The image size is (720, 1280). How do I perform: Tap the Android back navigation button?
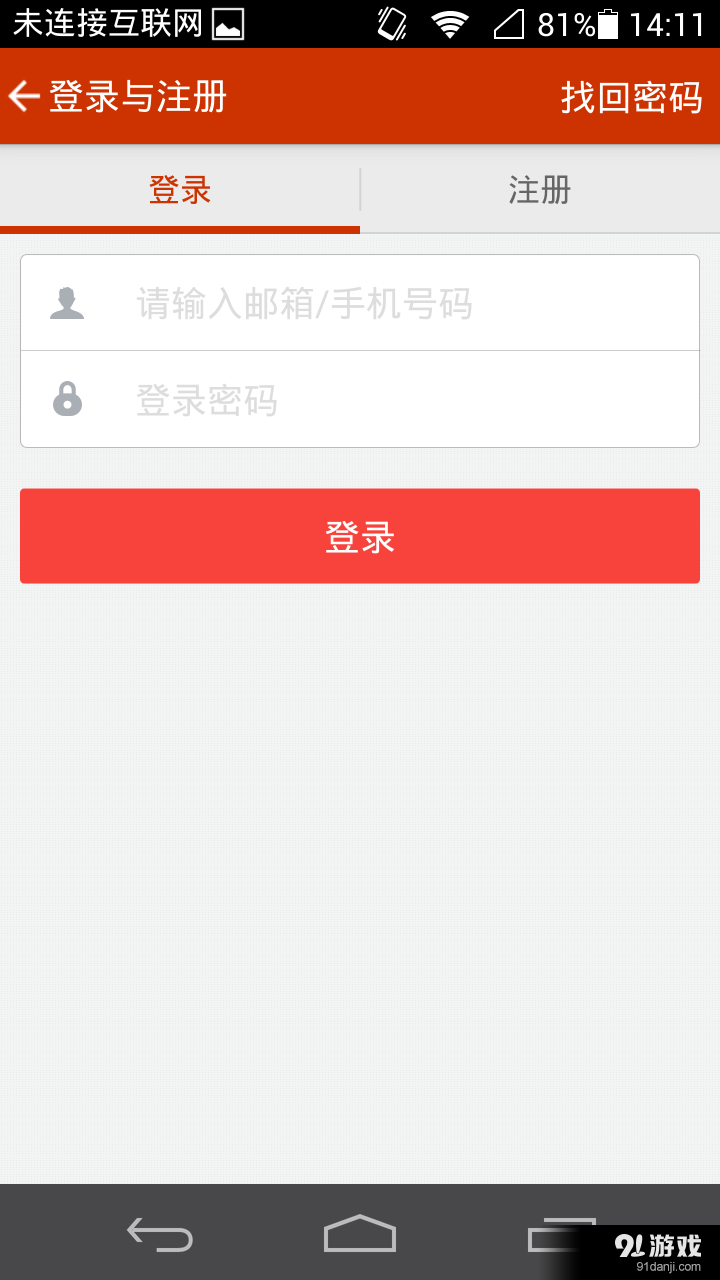160,1232
